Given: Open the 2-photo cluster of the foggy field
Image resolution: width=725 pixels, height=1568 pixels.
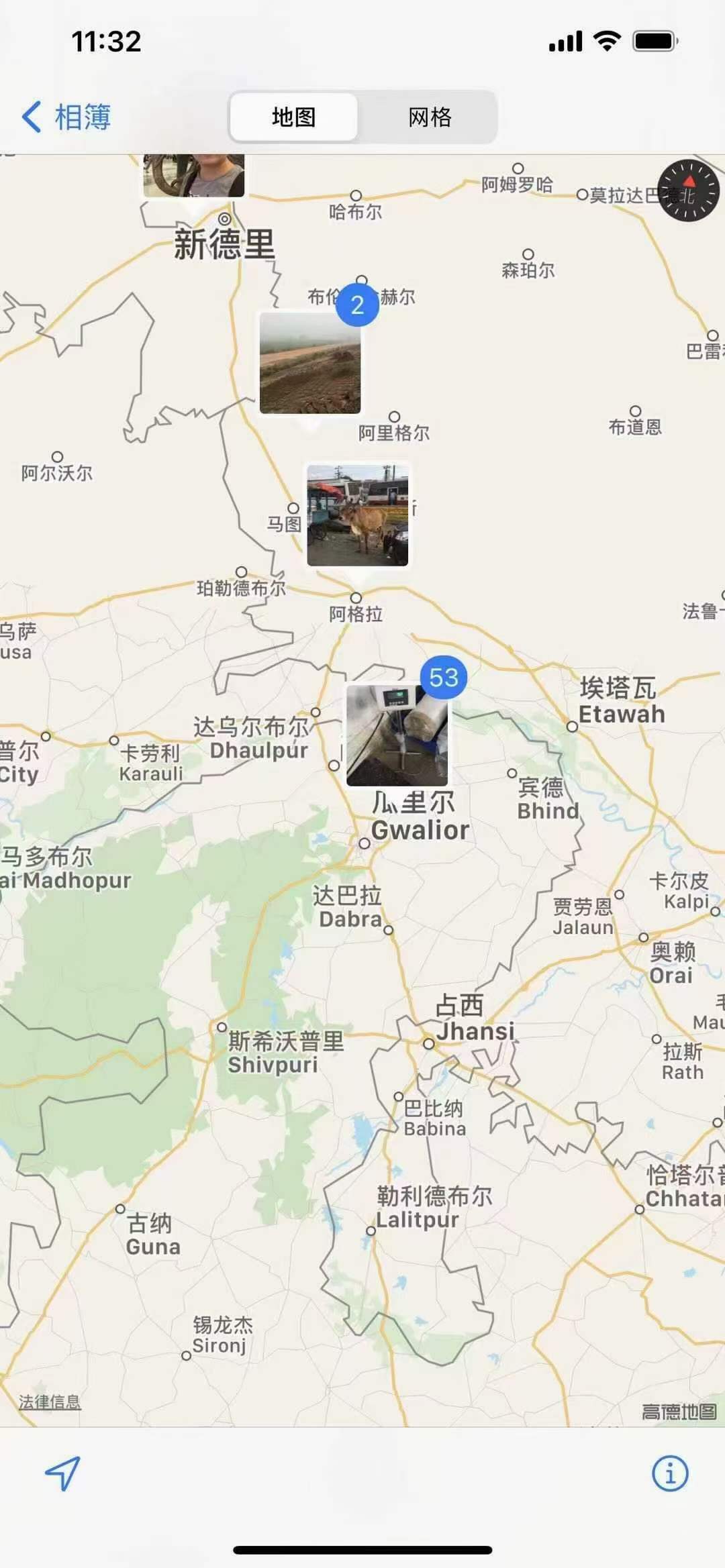Looking at the screenshot, I should pyautogui.click(x=310, y=362).
